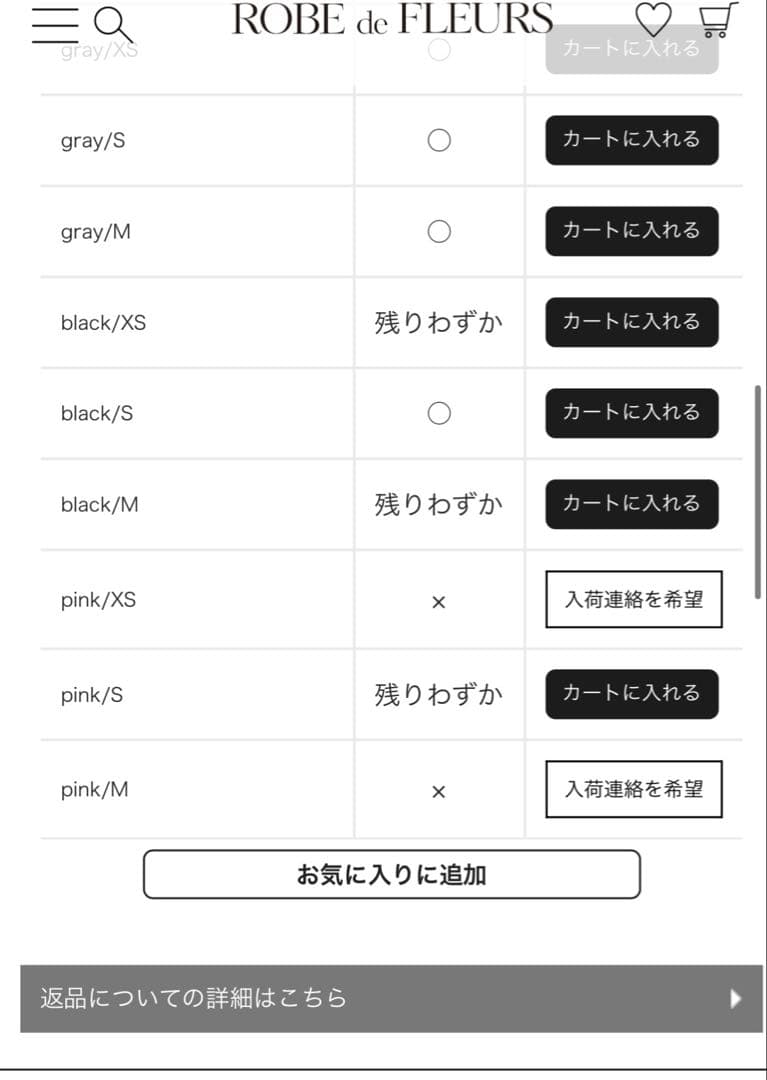
Task: Add black/XS to the cart
Action: coord(631,322)
